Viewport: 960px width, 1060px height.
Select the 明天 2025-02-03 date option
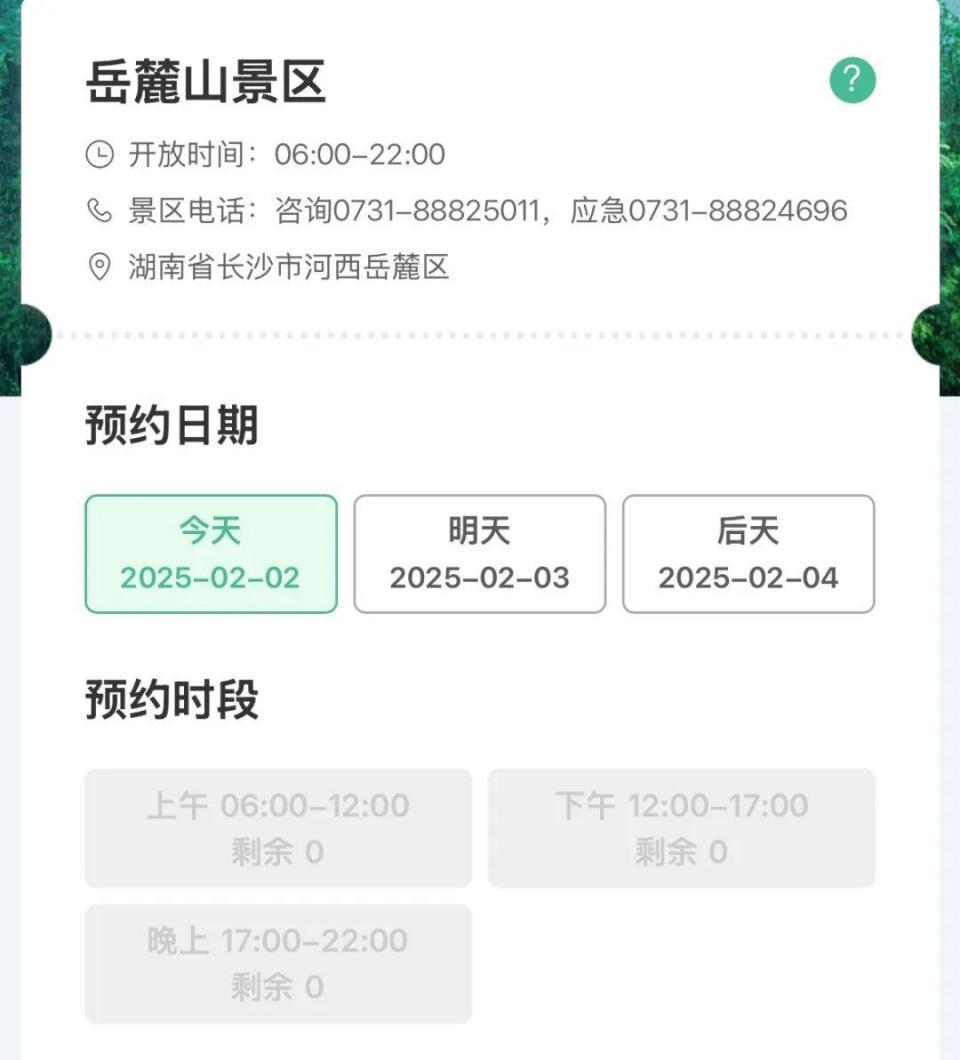(480, 554)
